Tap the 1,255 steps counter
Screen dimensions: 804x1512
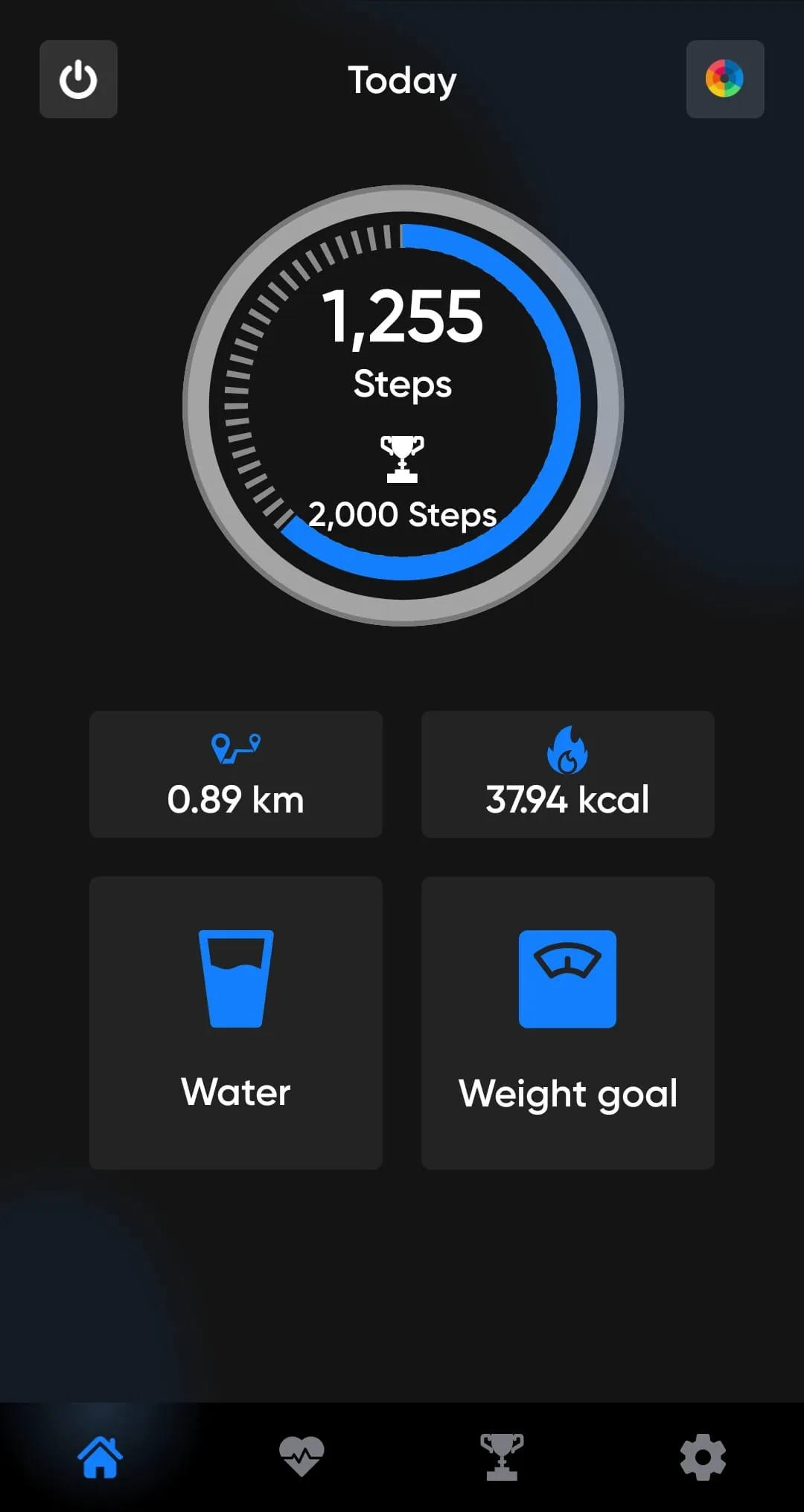tap(402, 318)
